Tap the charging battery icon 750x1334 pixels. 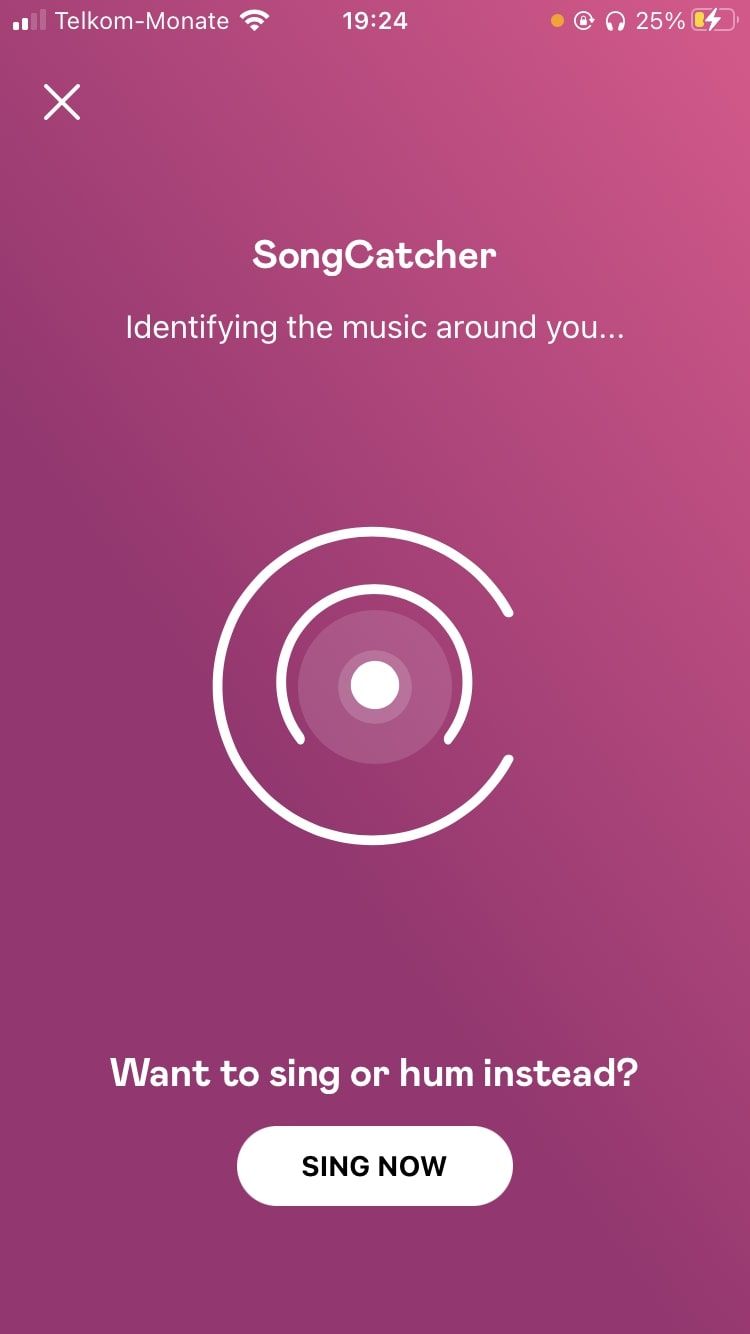click(x=711, y=20)
